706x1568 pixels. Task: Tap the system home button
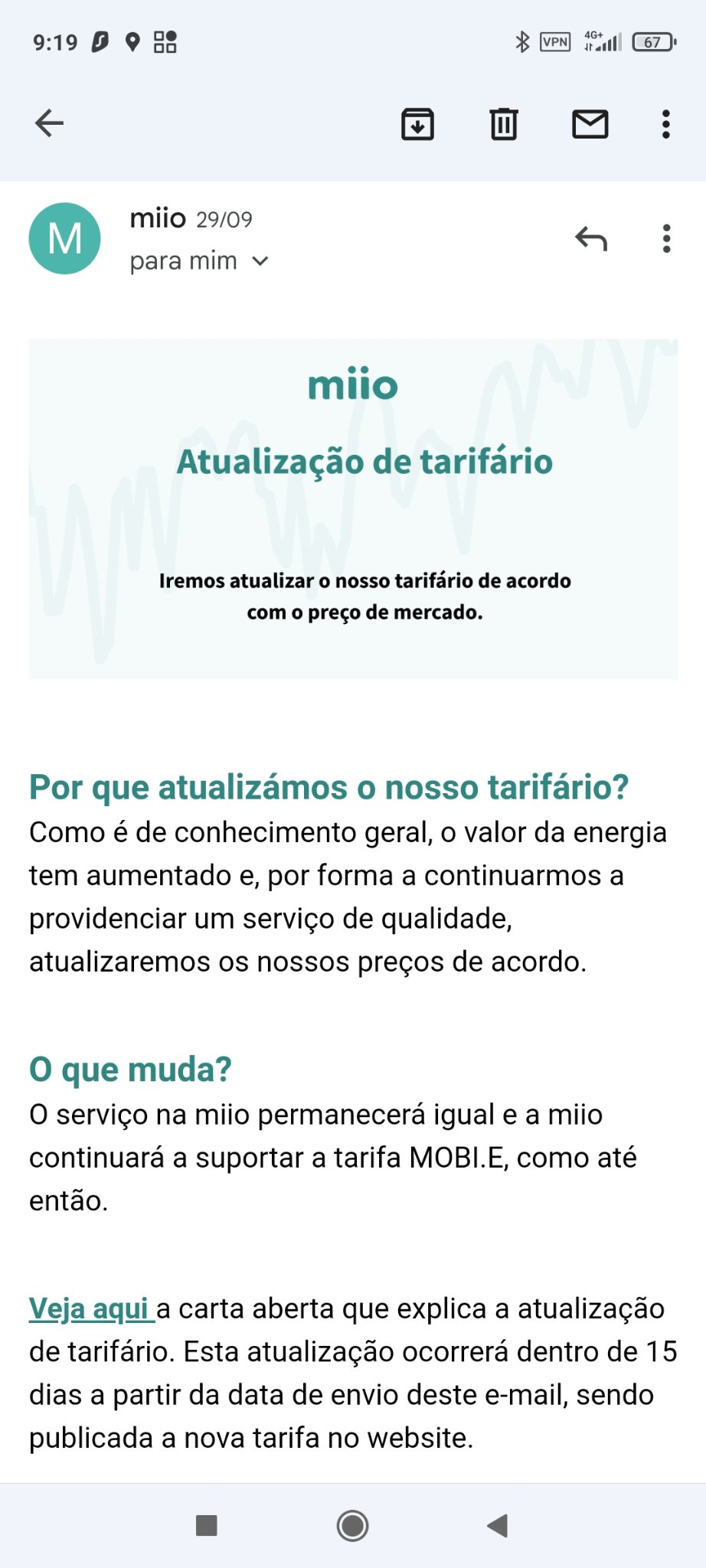(352, 1526)
